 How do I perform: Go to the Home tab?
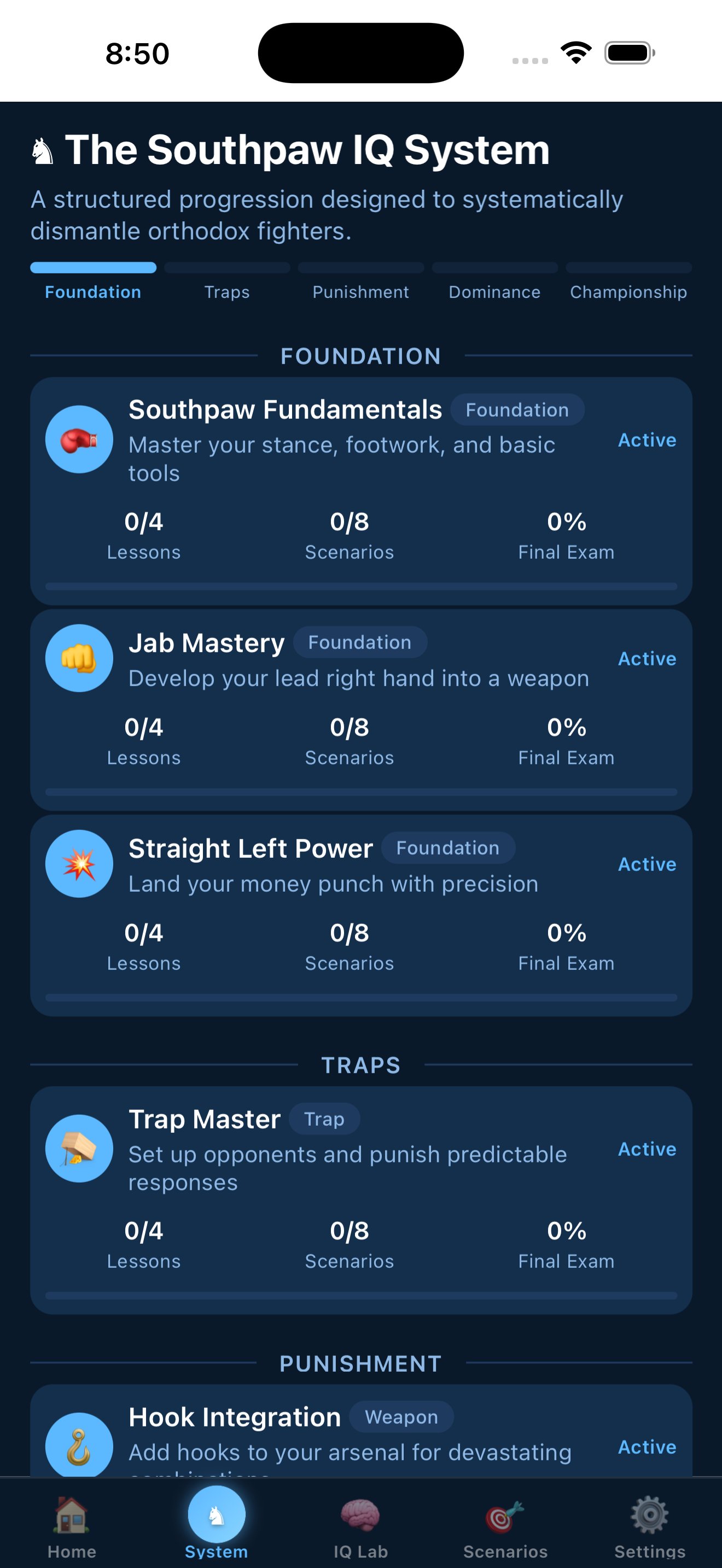coord(72,1525)
